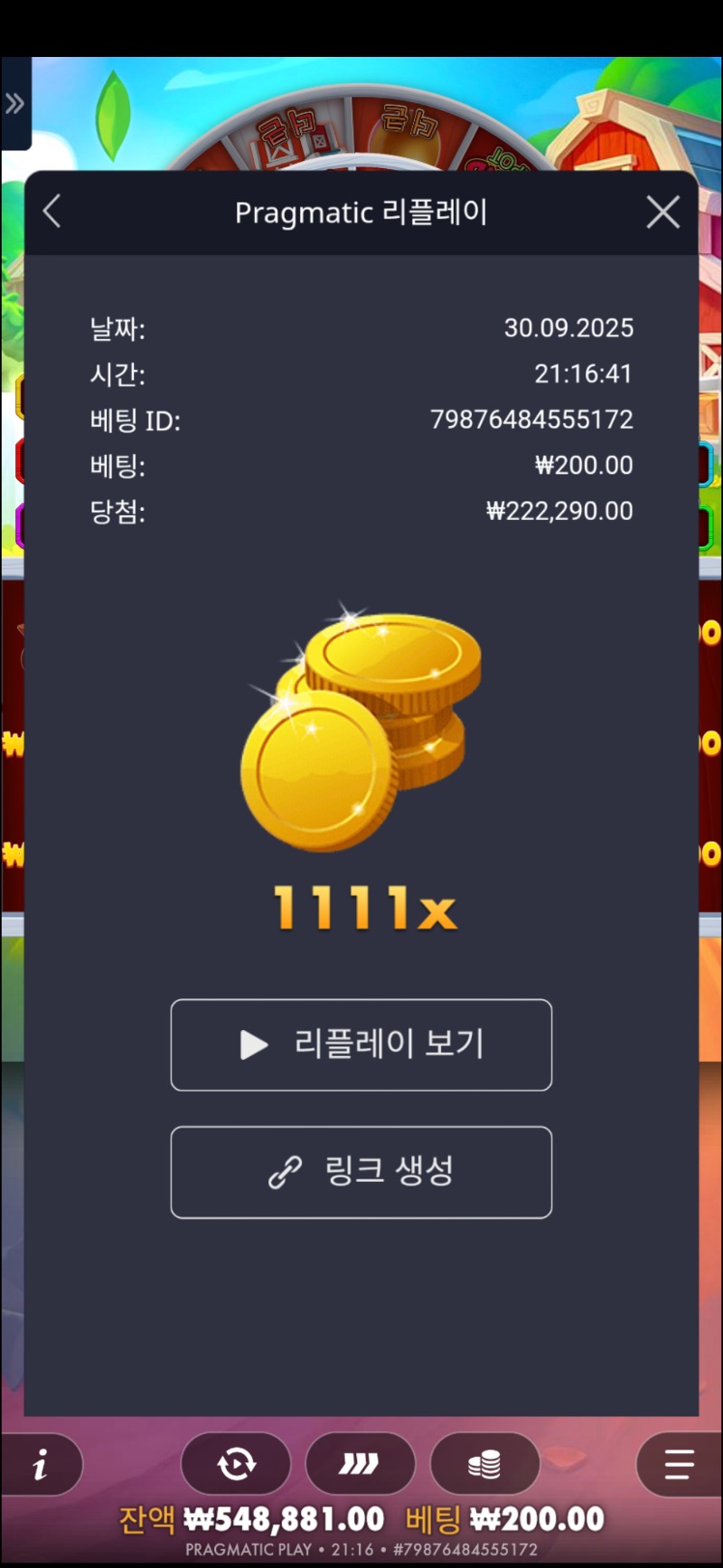The width and height of the screenshot is (723, 1568).
Task: Open the game info button
Action: [41, 1464]
